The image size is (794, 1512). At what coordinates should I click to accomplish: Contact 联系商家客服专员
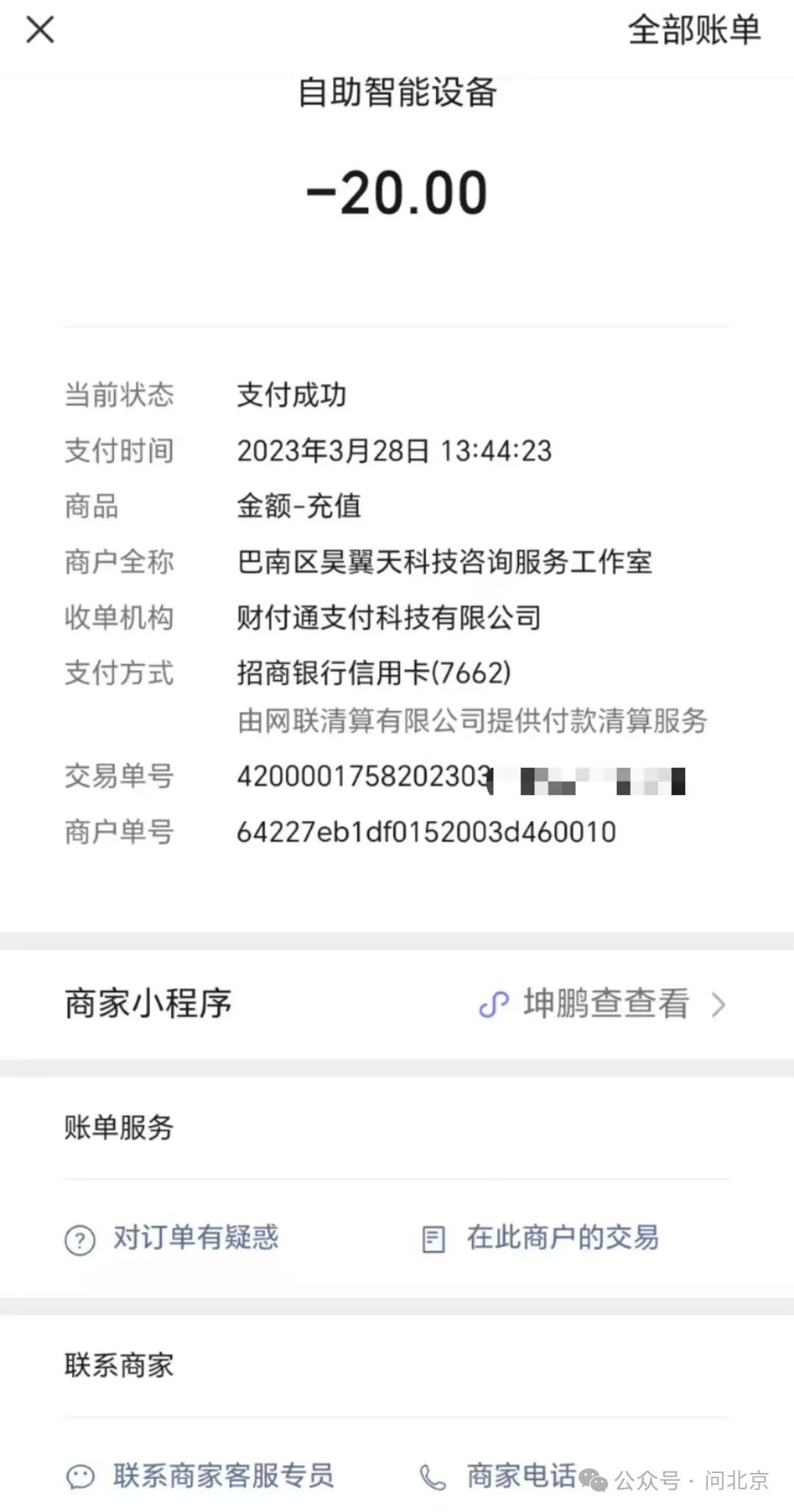coord(201,1475)
